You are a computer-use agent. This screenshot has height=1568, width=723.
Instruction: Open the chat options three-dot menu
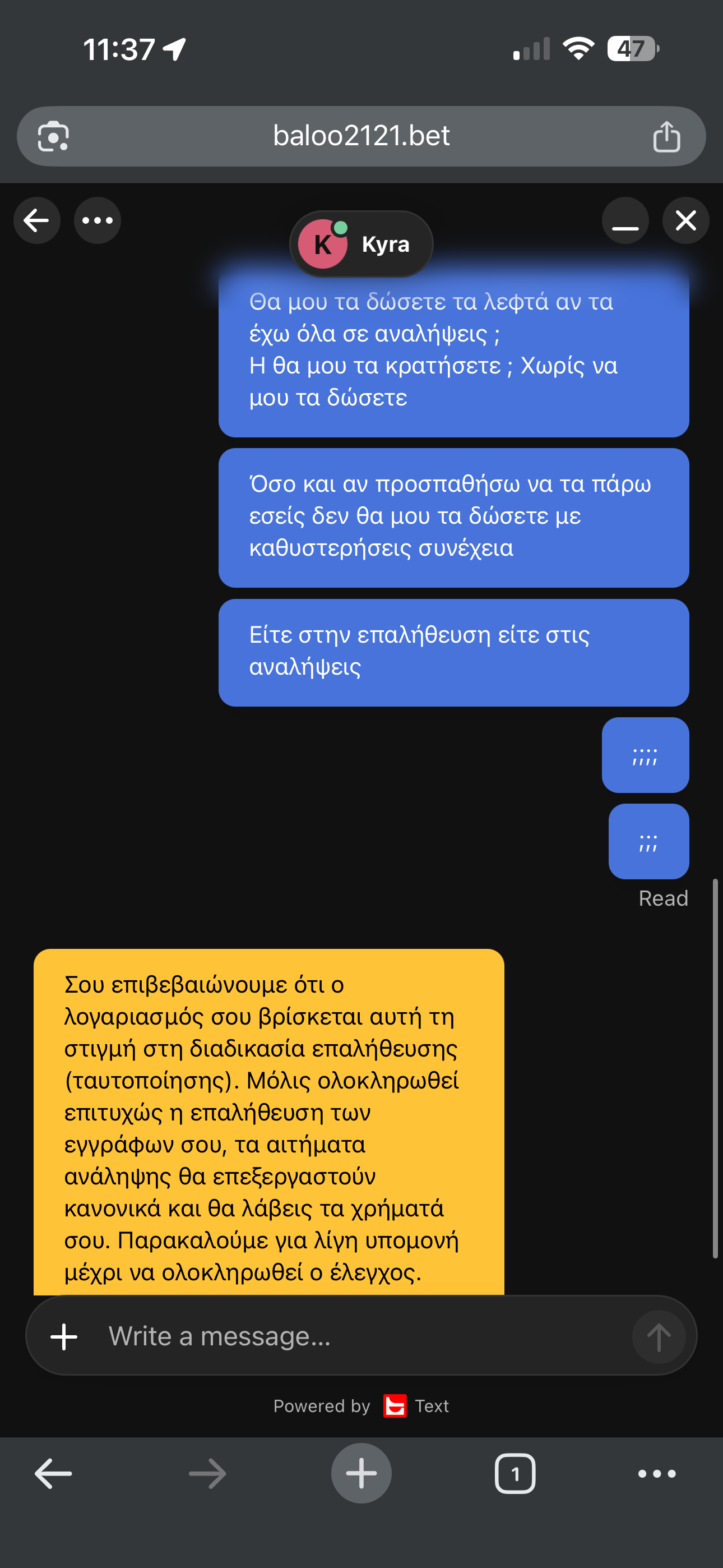pos(98,220)
